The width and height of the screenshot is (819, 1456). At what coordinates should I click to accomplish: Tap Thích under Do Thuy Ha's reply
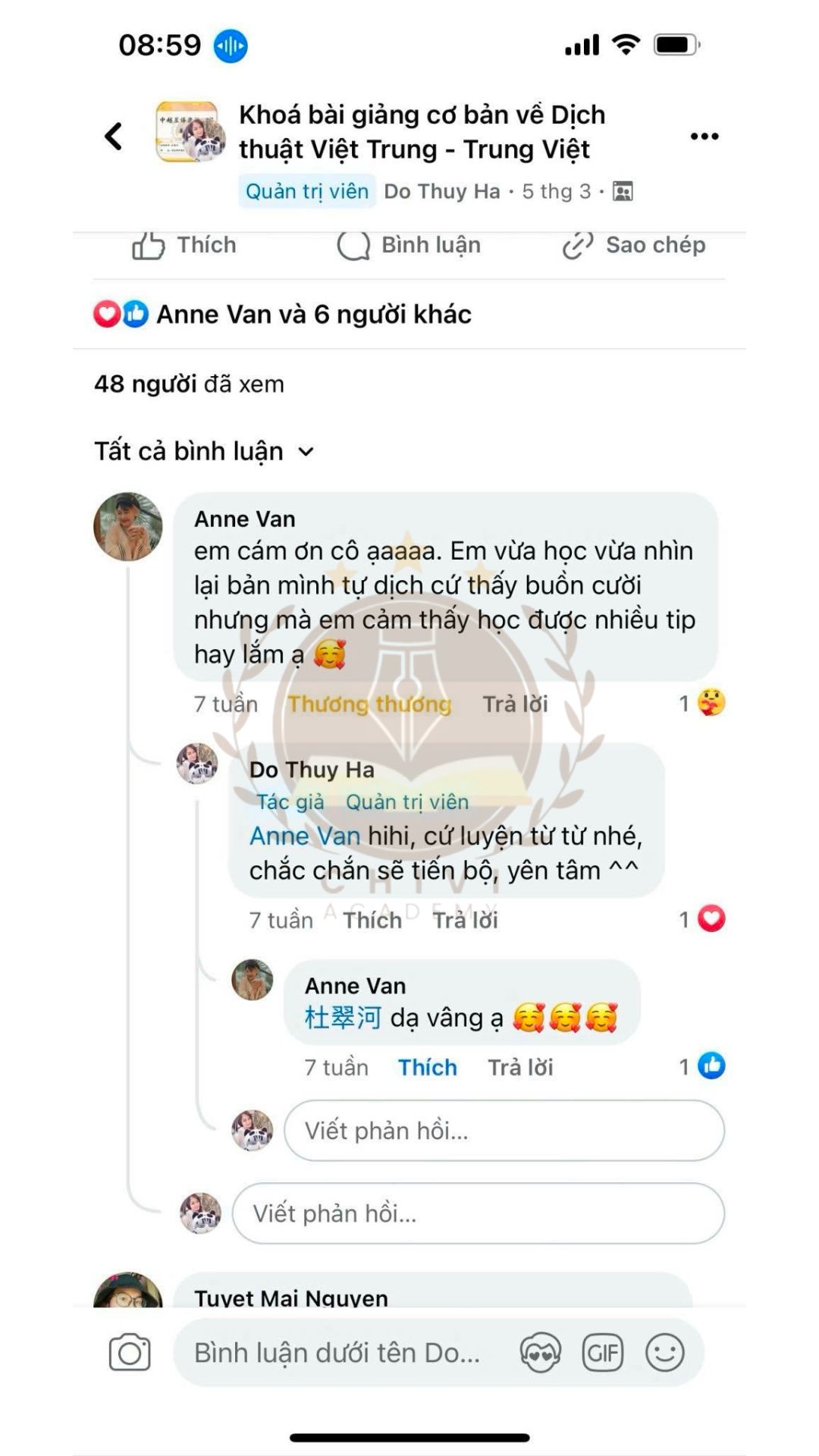[372, 920]
